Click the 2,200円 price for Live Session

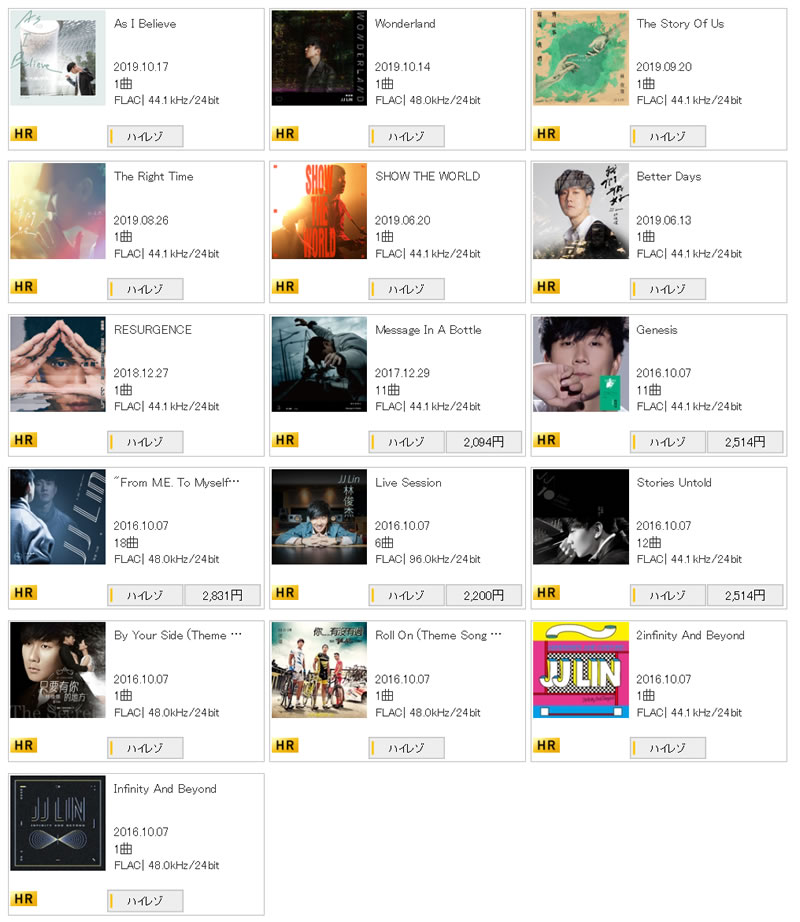(484, 593)
